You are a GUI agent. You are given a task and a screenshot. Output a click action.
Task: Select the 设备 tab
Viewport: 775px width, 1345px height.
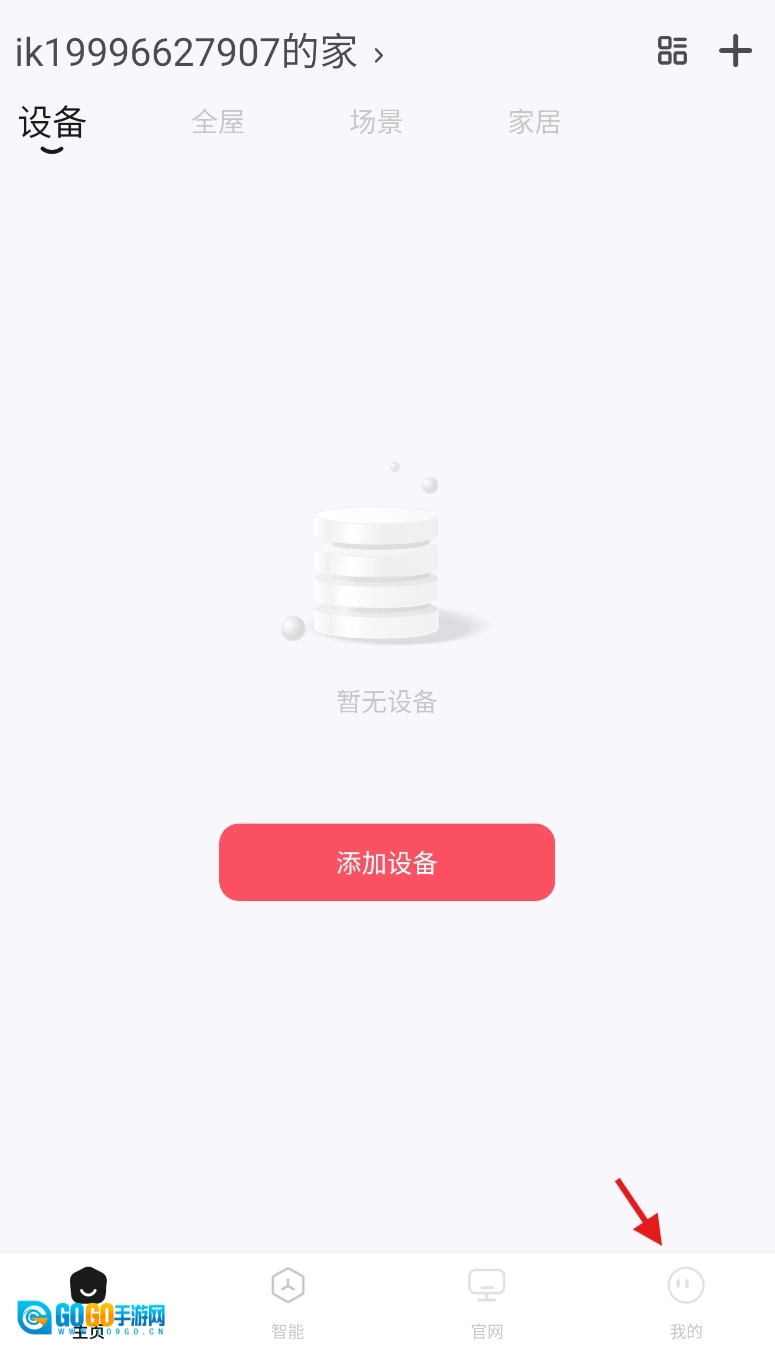click(53, 124)
